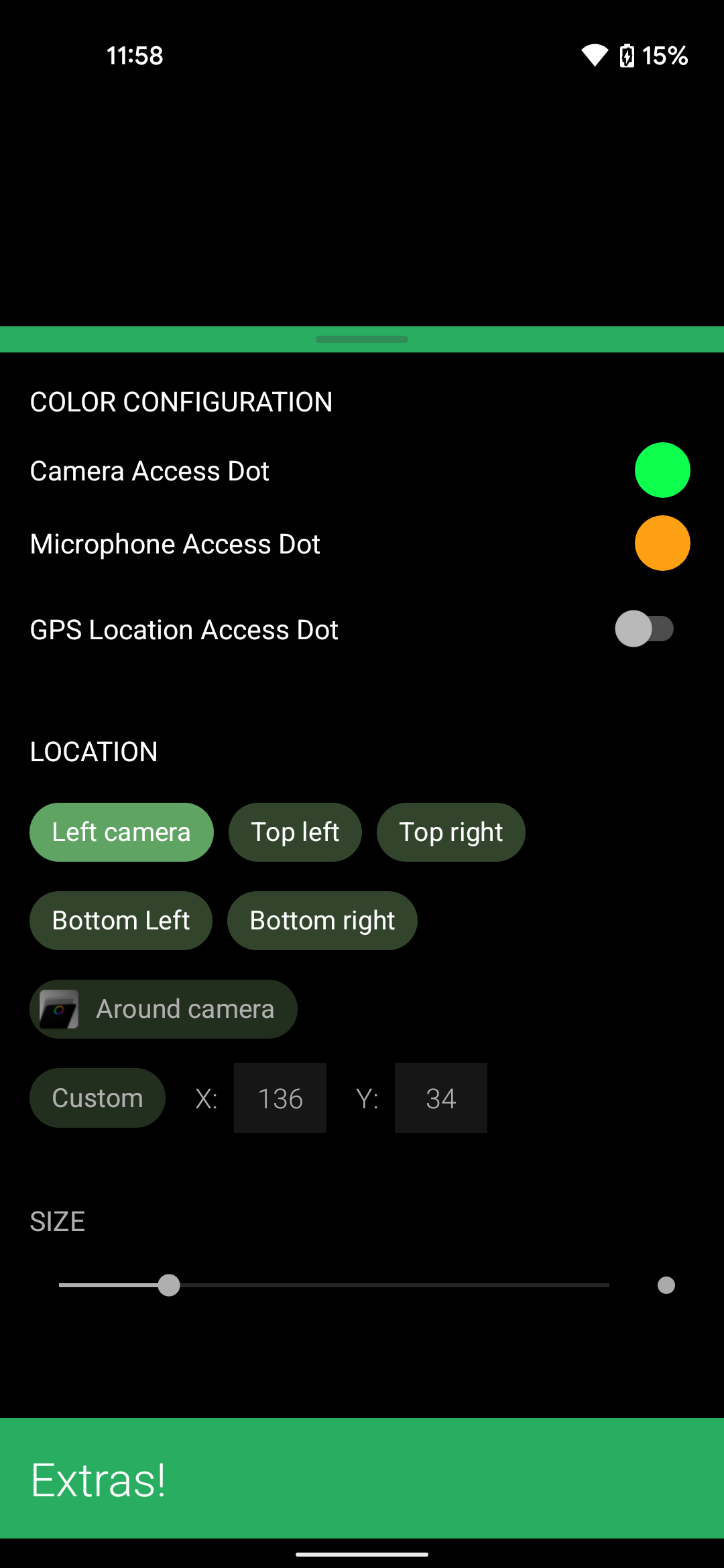Screen dimensions: 724x1568
Task: Select the Left camera location chip
Action: [x=121, y=832]
